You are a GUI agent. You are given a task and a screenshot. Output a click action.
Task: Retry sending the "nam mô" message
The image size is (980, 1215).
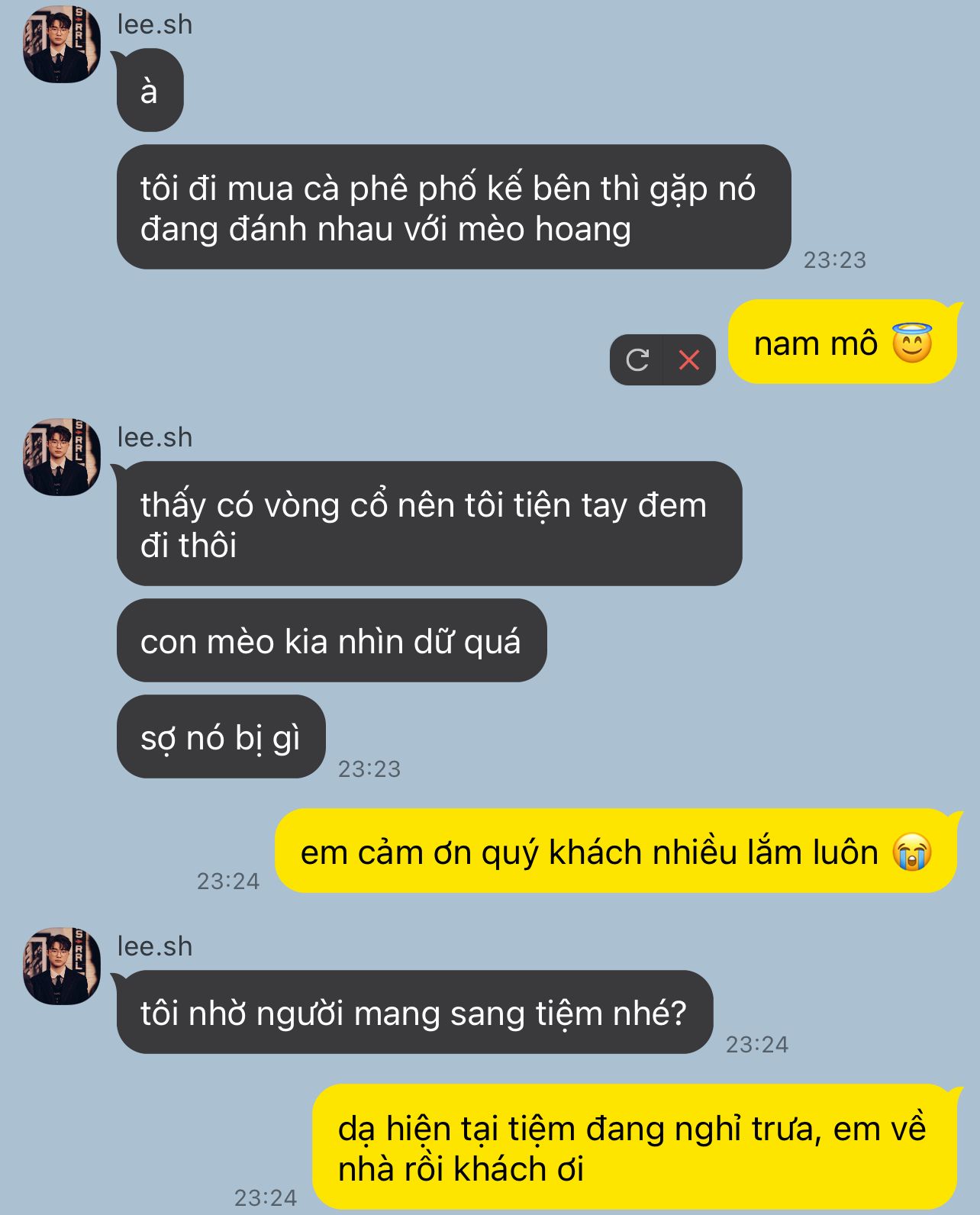[x=637, y=359]
